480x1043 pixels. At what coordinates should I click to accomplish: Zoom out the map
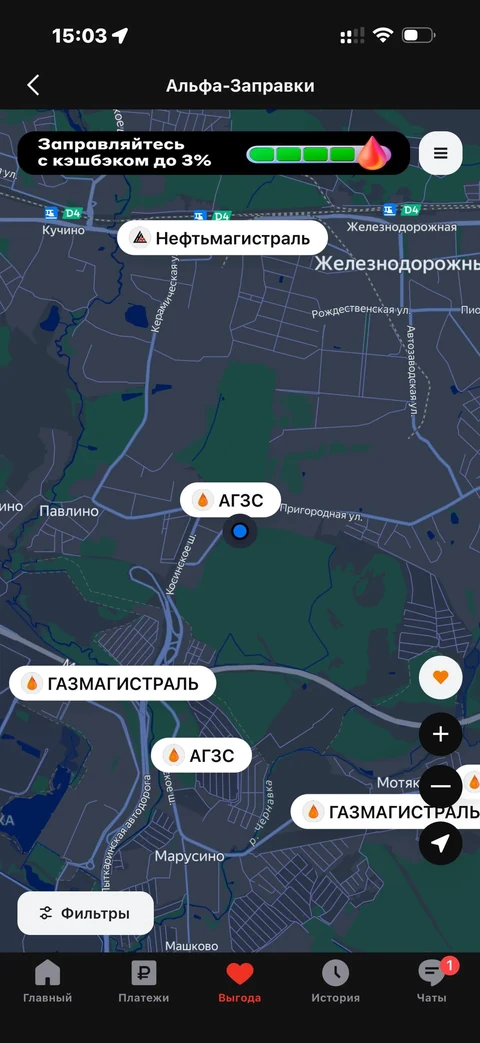coord(441,786)
